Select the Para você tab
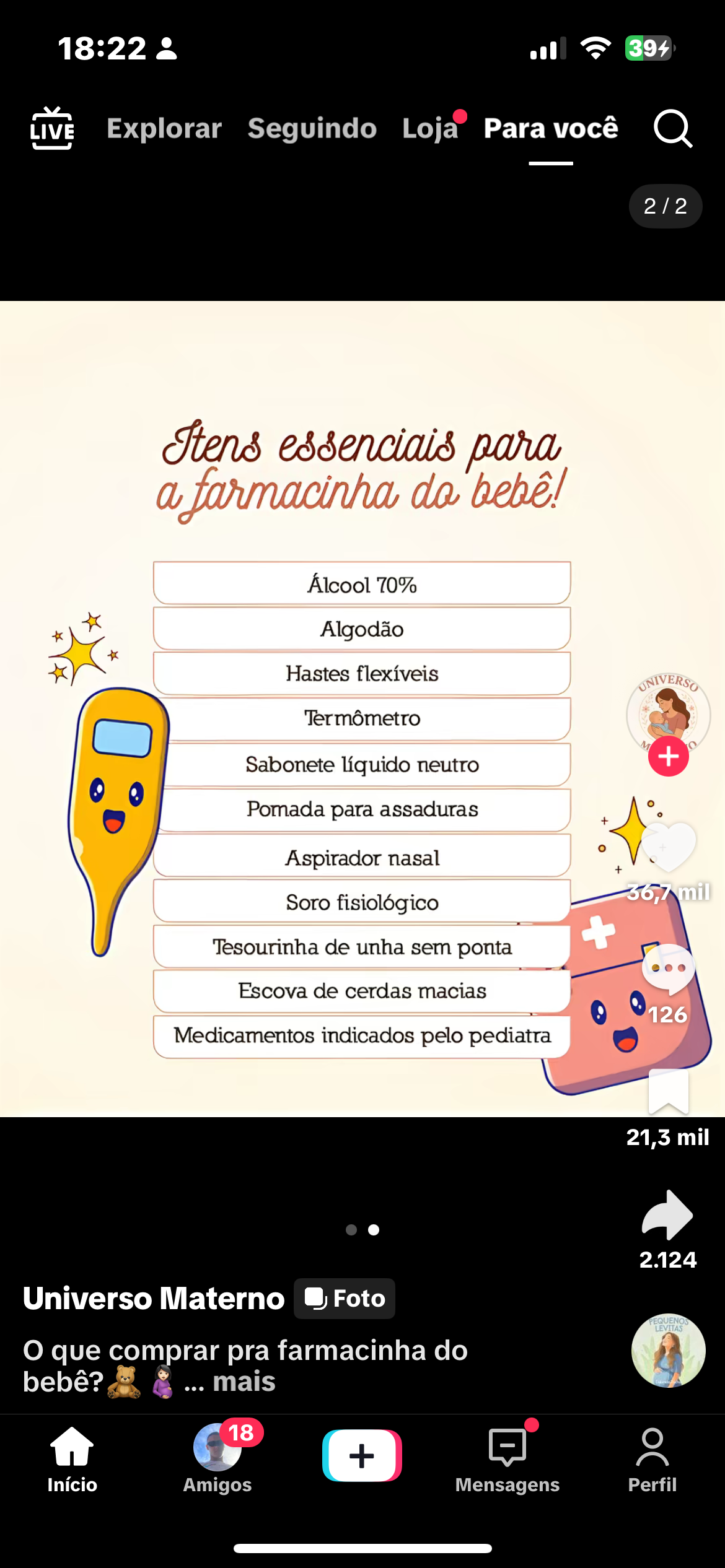Image resolution: width=725 pixels, height=1568 pixels. (x=551, y=129)
